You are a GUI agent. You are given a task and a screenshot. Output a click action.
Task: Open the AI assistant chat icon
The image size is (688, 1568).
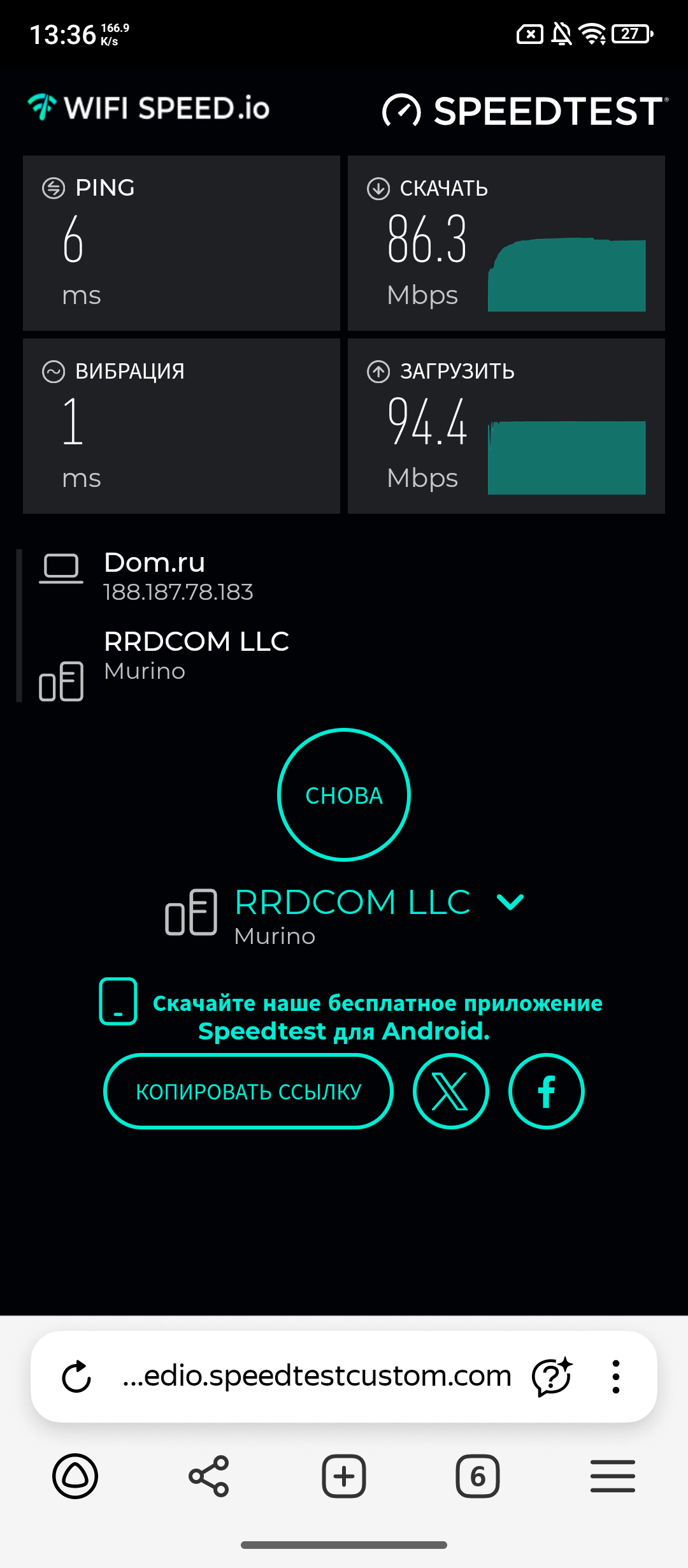[x=552, y=1377]
